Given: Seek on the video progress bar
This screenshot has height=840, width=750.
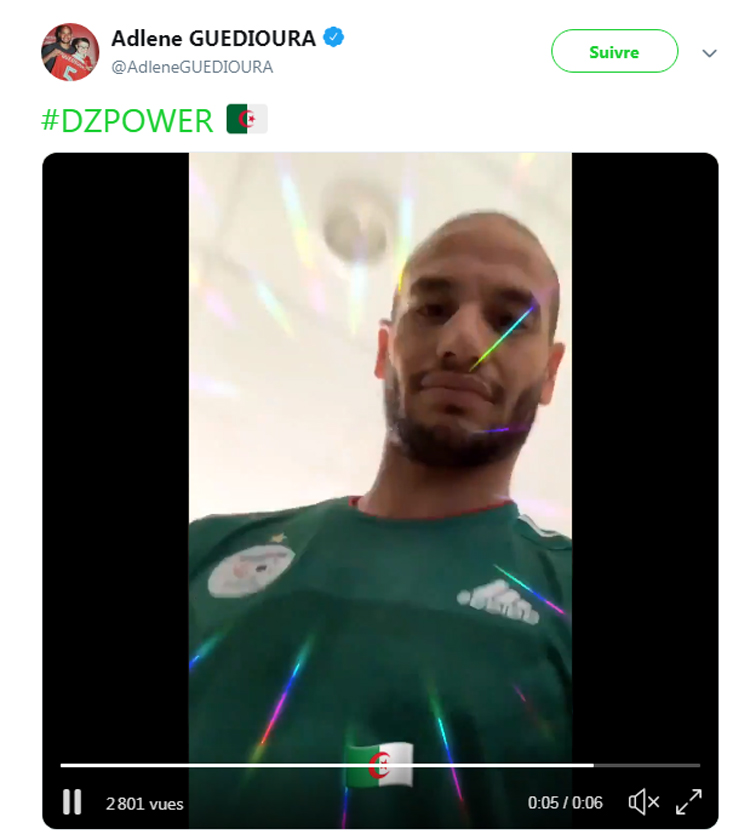Looking at the screenshot, I should (x=380, y=765).
